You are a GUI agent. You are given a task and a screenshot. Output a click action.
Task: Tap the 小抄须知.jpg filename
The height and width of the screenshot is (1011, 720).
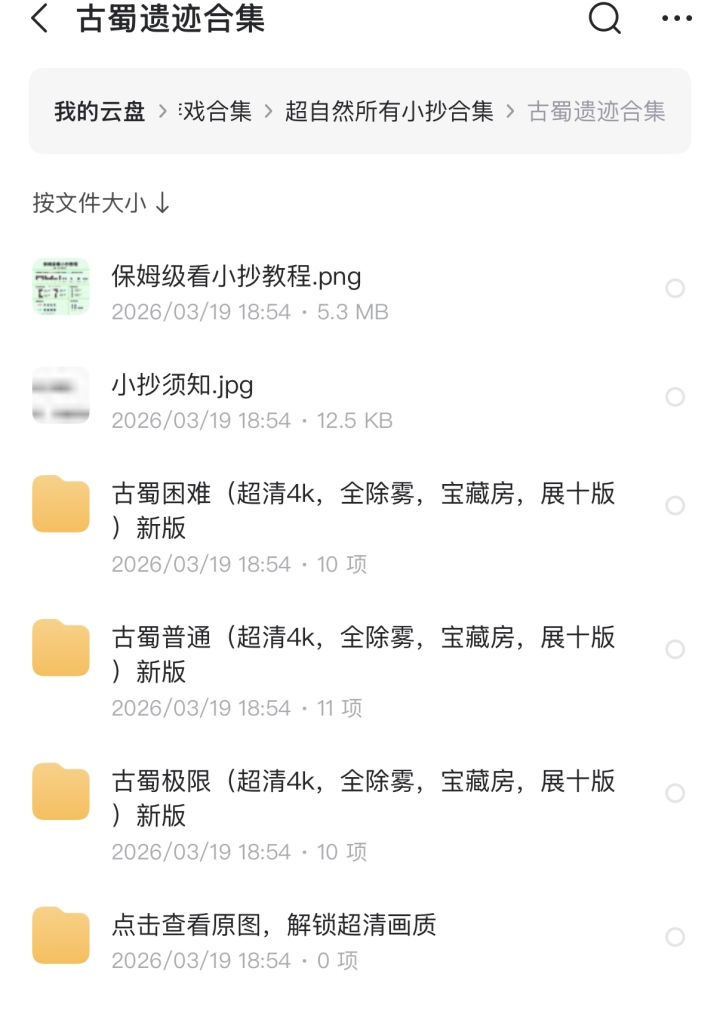[180, 384]
